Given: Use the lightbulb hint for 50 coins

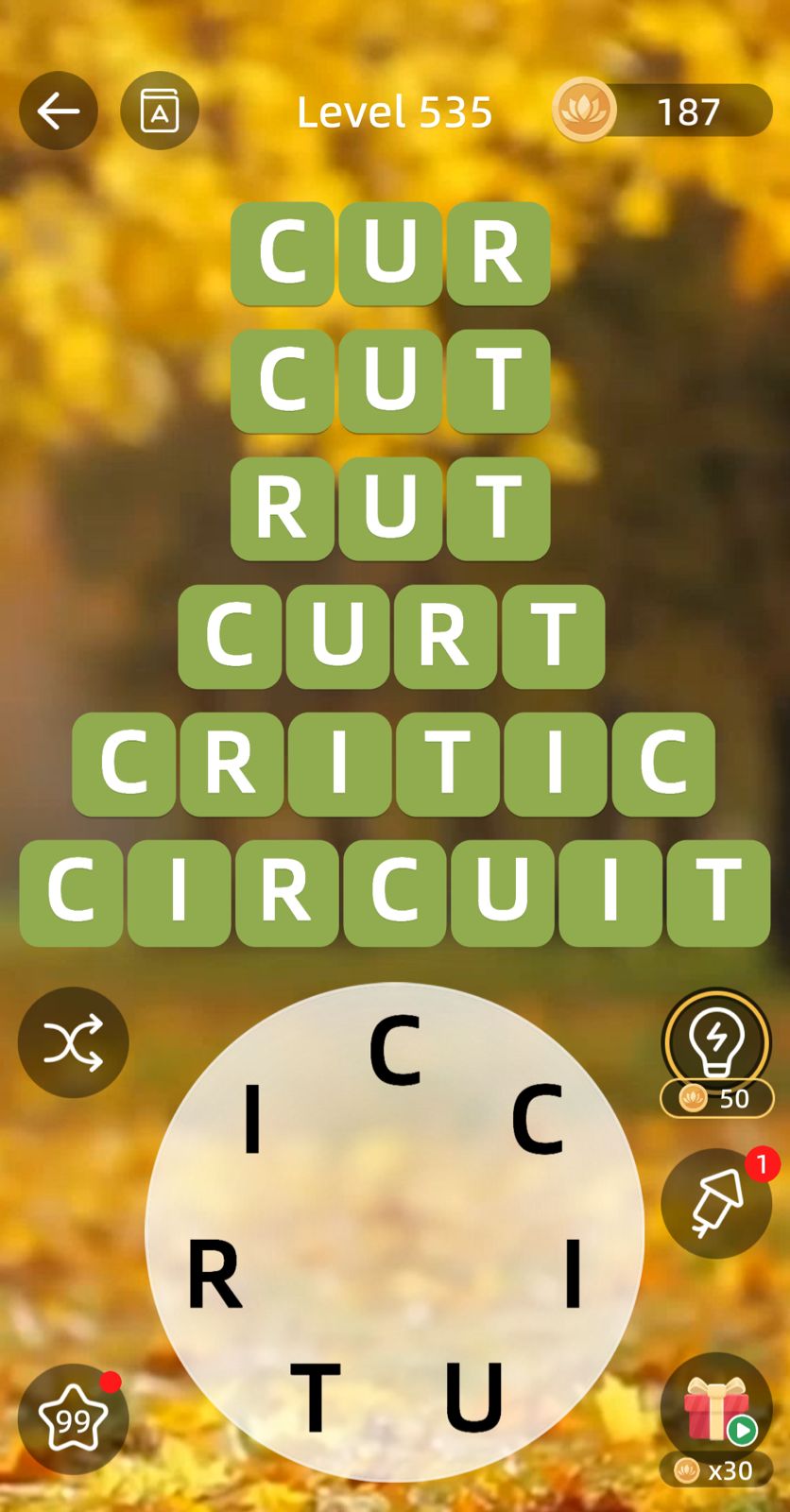Looking at the screenshot, I should pos(716,1044).
